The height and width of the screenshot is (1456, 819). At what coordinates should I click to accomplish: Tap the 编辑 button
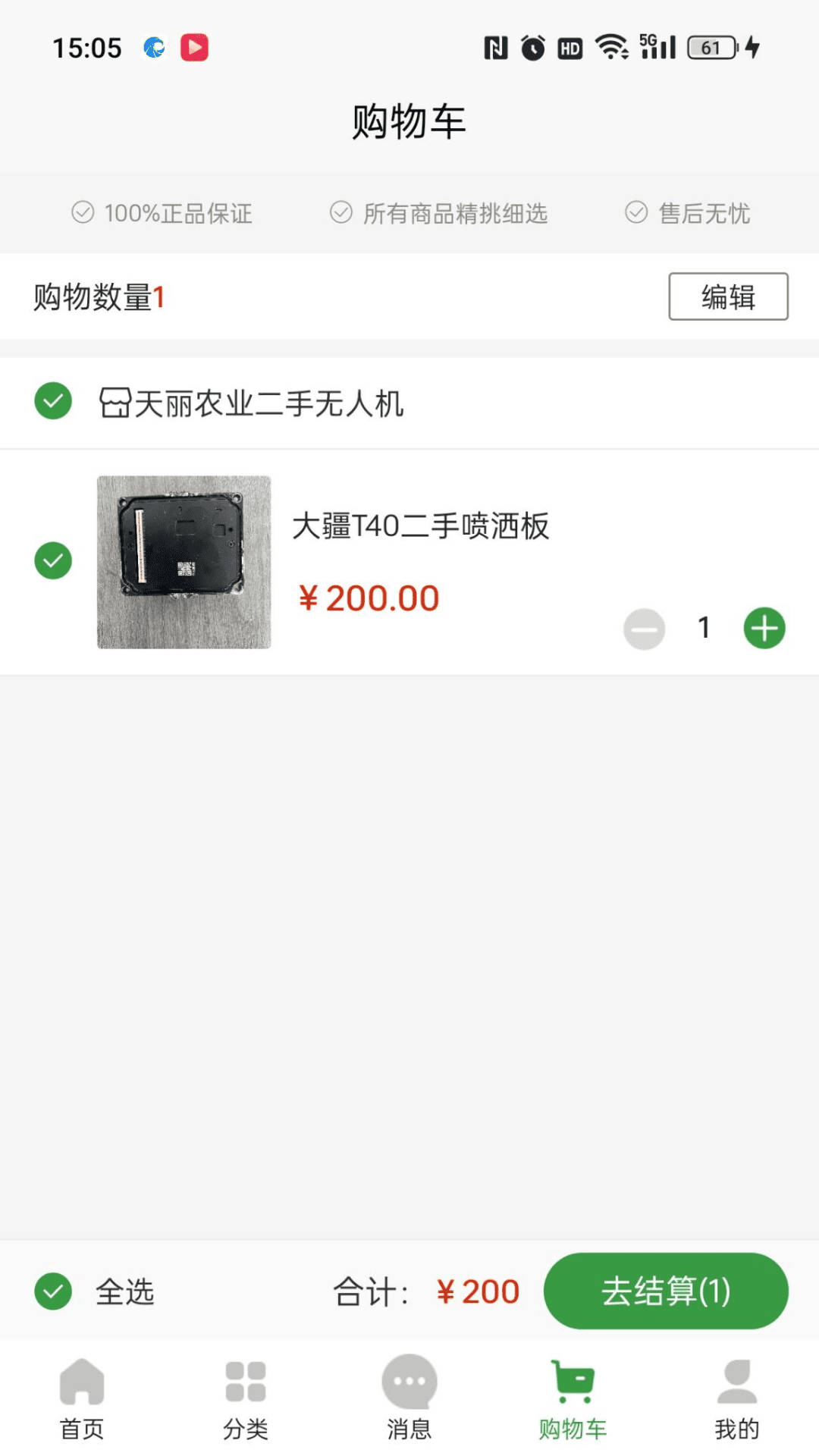click(x=728, y=297)
